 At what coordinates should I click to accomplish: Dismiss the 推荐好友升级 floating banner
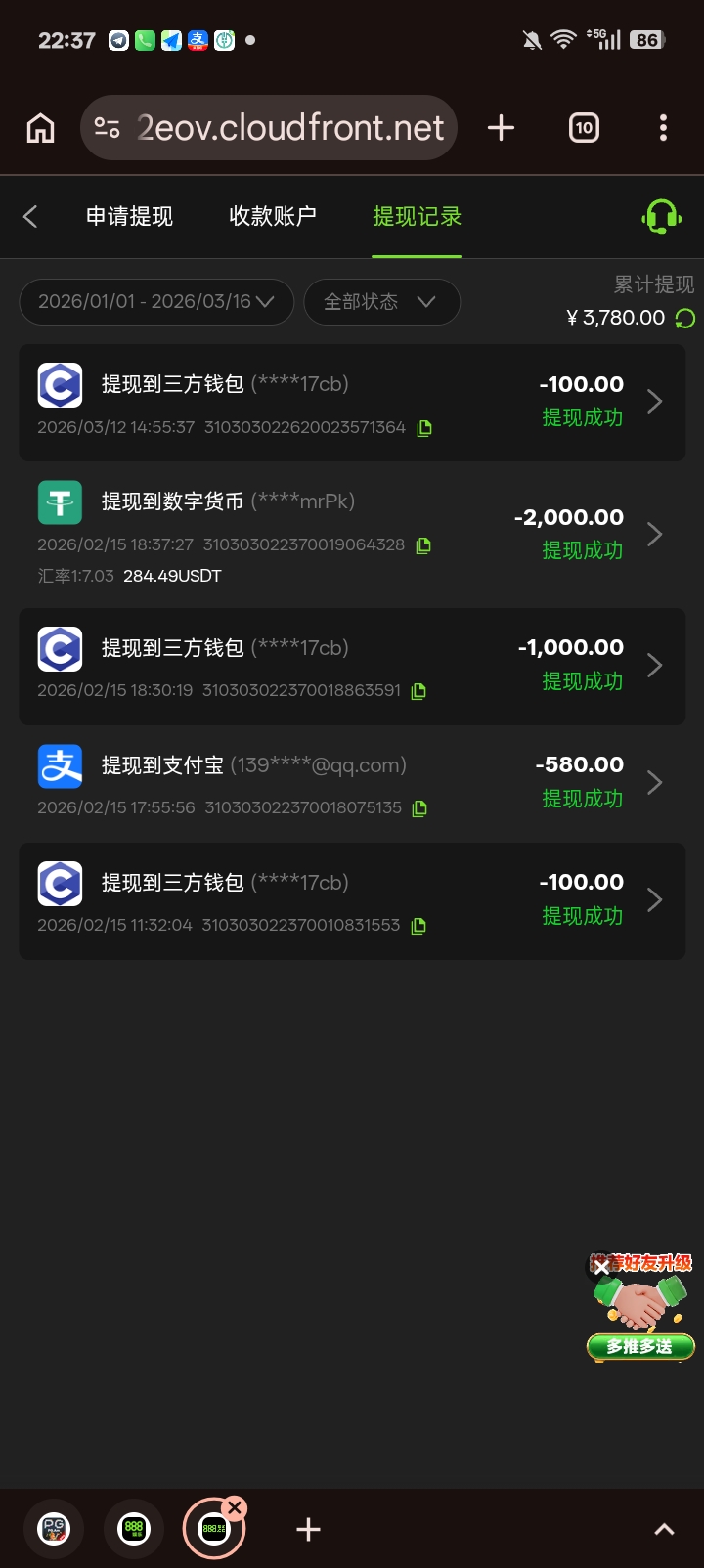click(601, 1267)
